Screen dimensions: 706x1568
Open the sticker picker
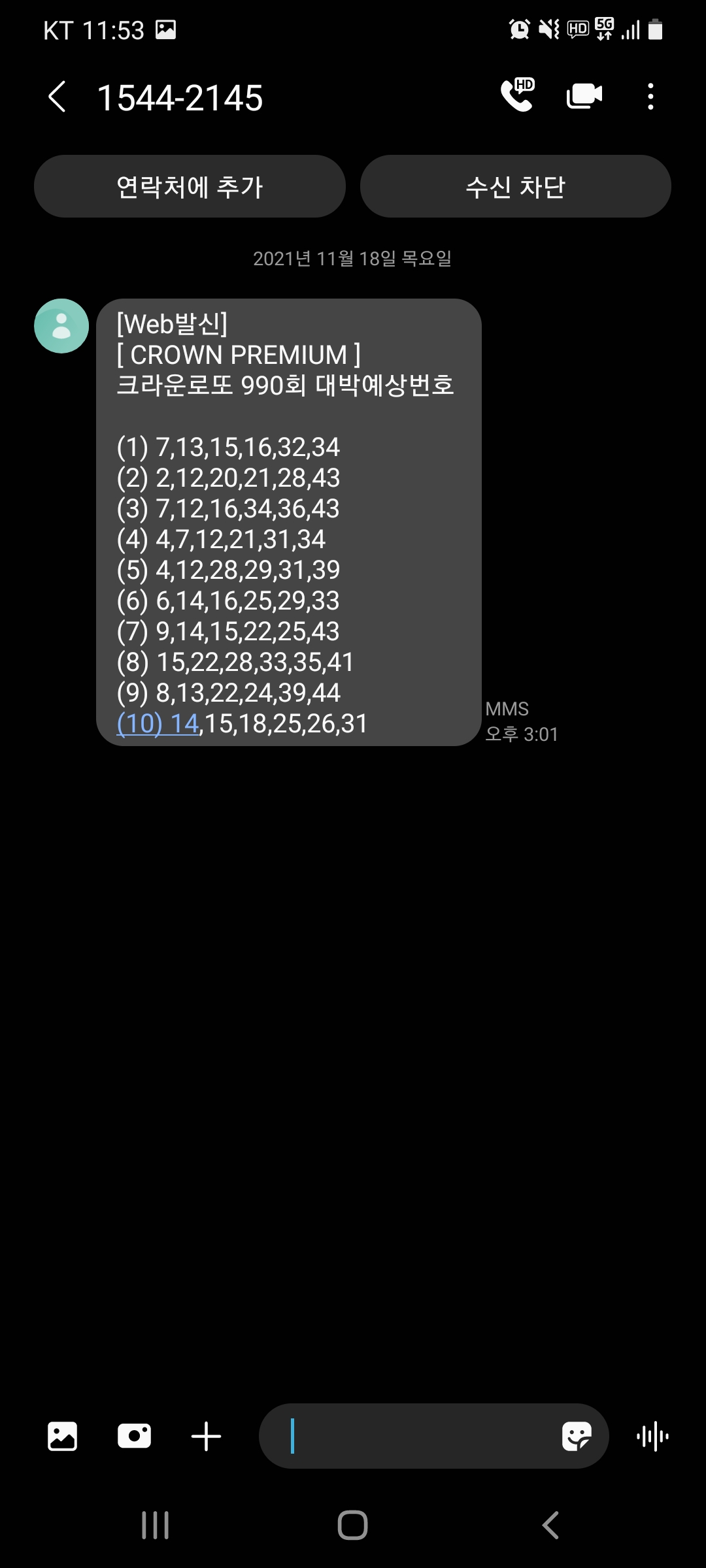(x=577, y=1436)
